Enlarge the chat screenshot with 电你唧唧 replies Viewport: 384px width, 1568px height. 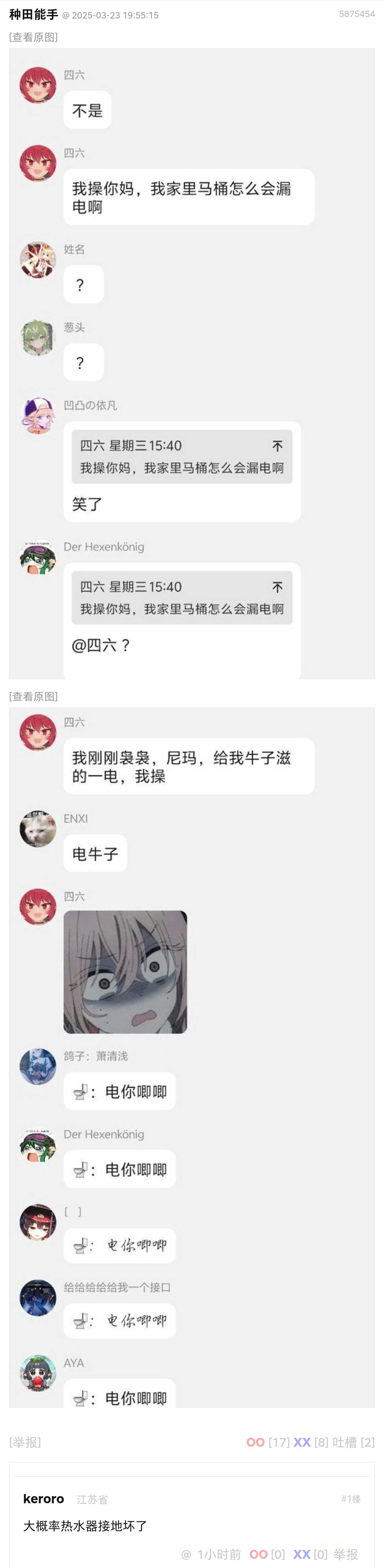pos(192,1057)
